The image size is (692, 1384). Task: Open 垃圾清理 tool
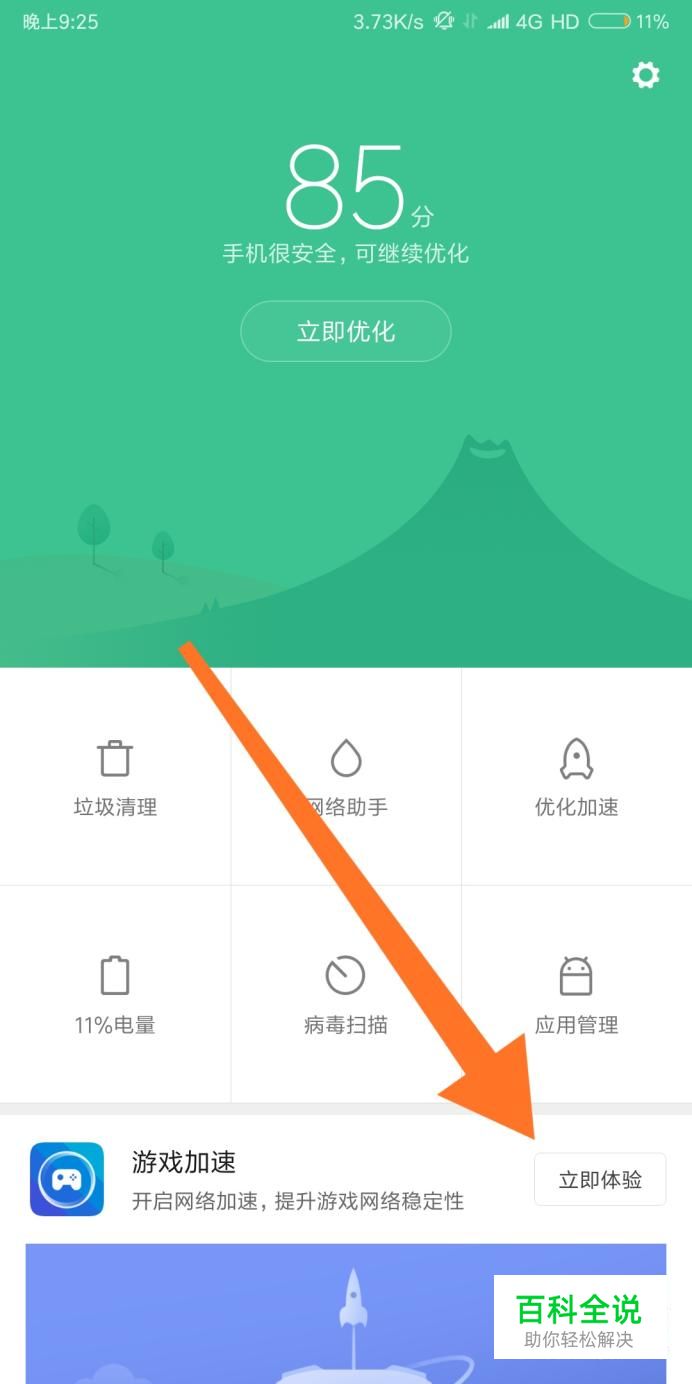point(115,777)
